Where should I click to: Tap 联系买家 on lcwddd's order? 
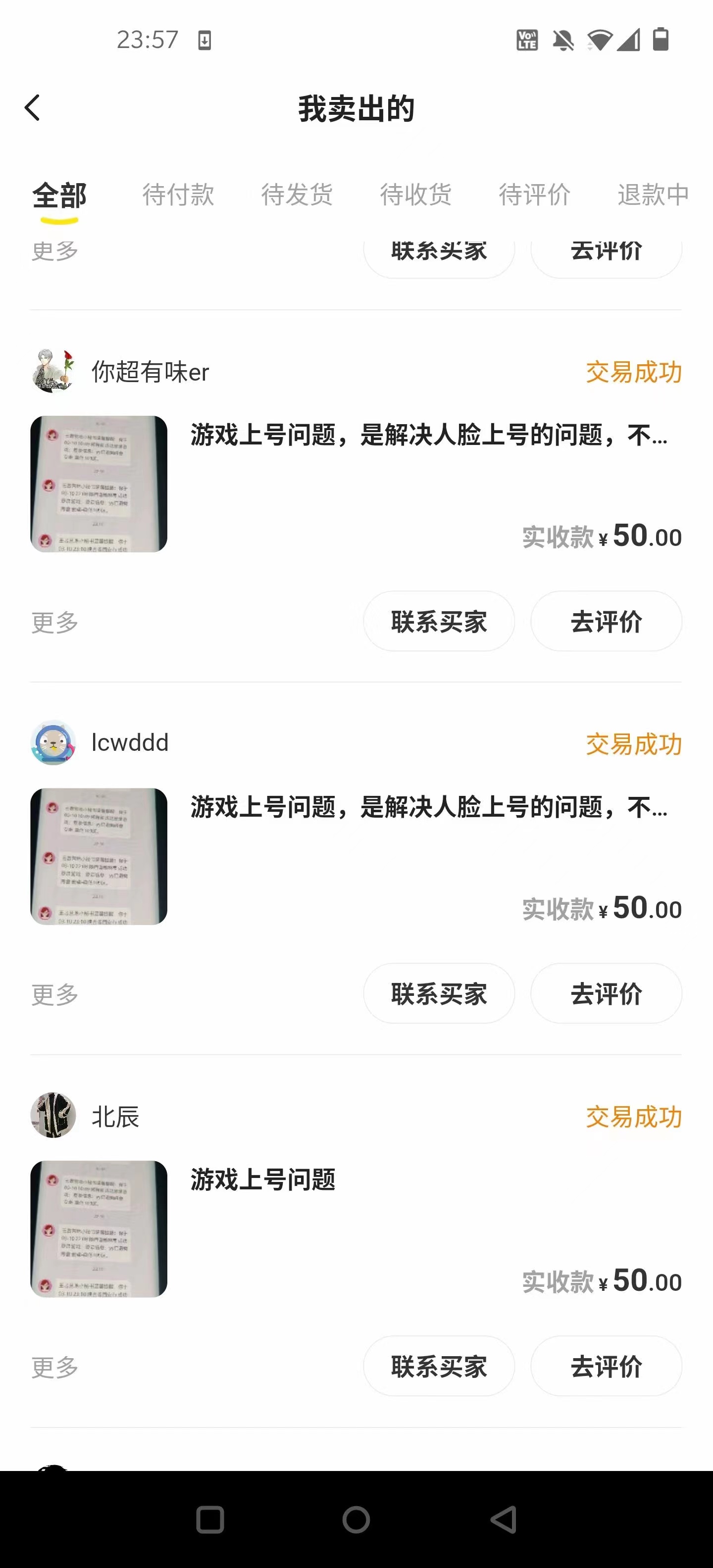pyautogui.click(x=438, y=993)
